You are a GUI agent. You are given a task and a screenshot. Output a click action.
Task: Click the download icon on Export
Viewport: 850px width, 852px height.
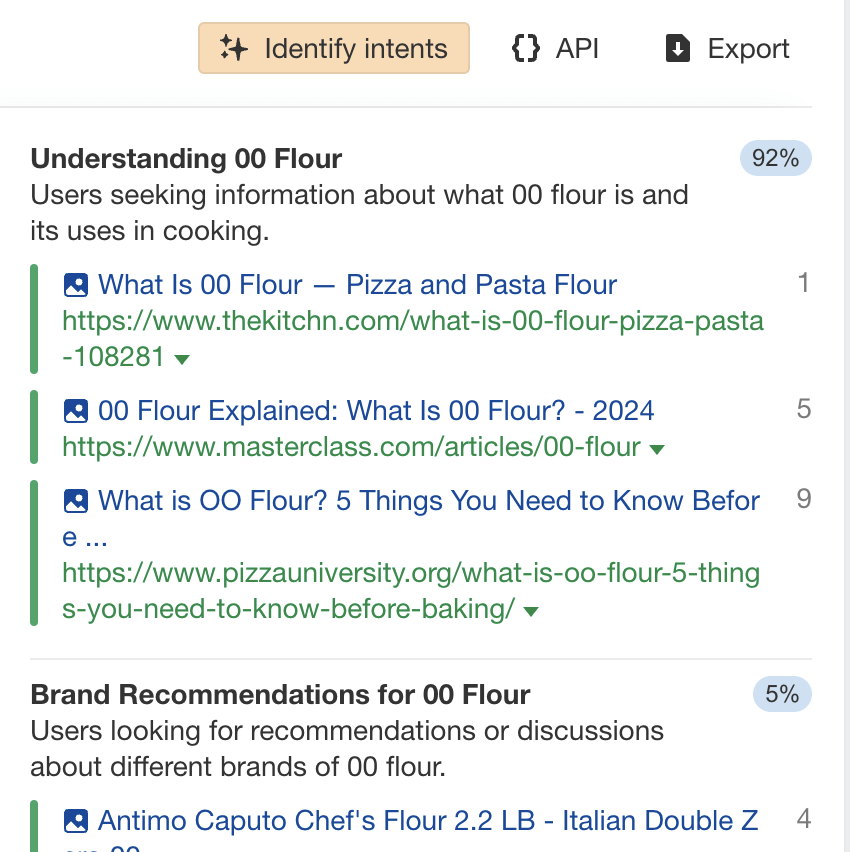679,47
